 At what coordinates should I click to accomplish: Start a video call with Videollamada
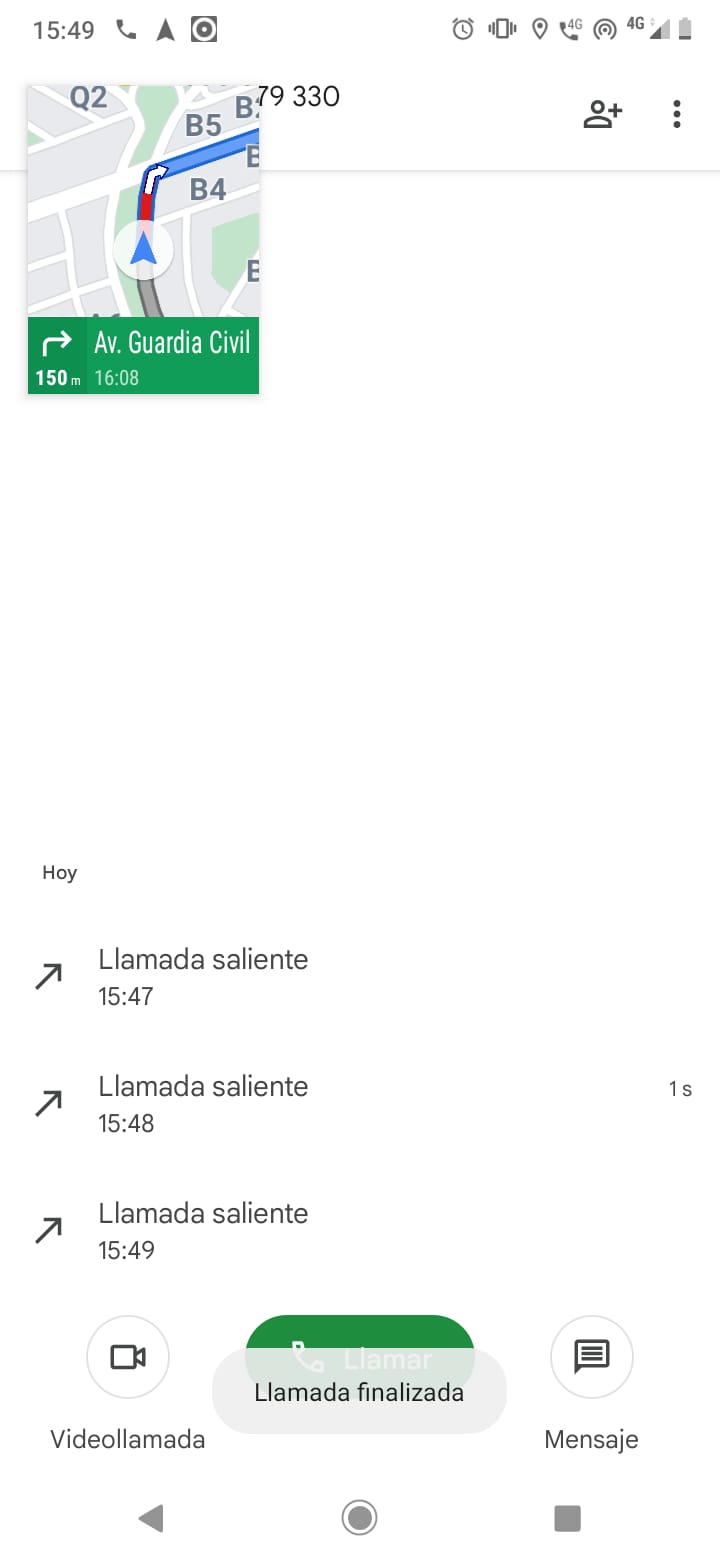pyautogui.click(x=128, y=1357)
